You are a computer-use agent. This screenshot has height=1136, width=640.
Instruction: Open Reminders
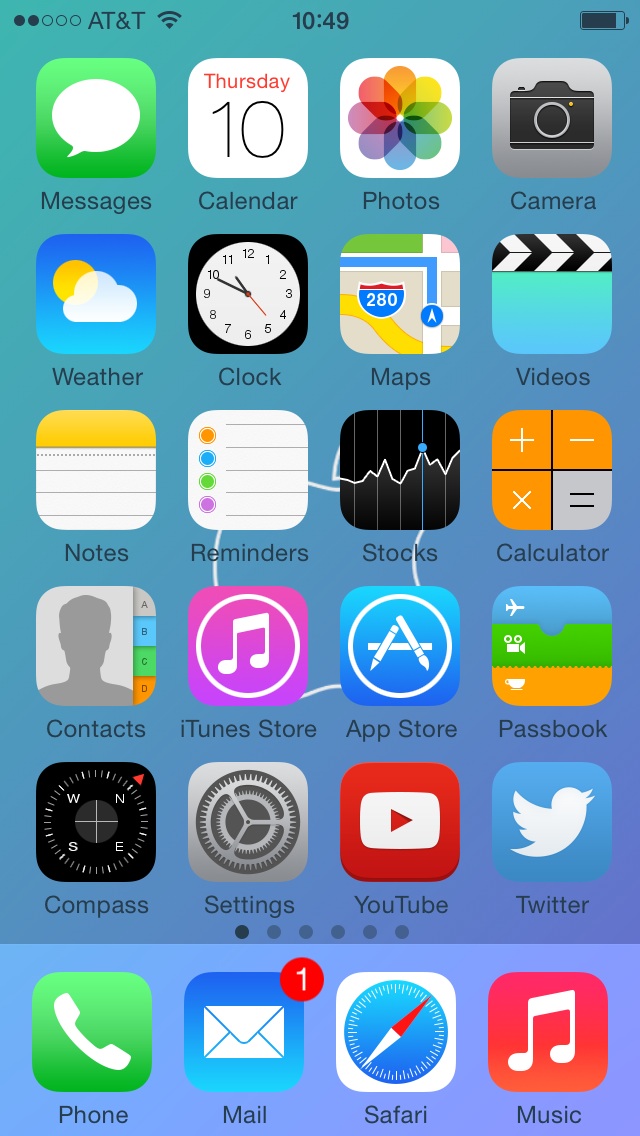[248, 470]
